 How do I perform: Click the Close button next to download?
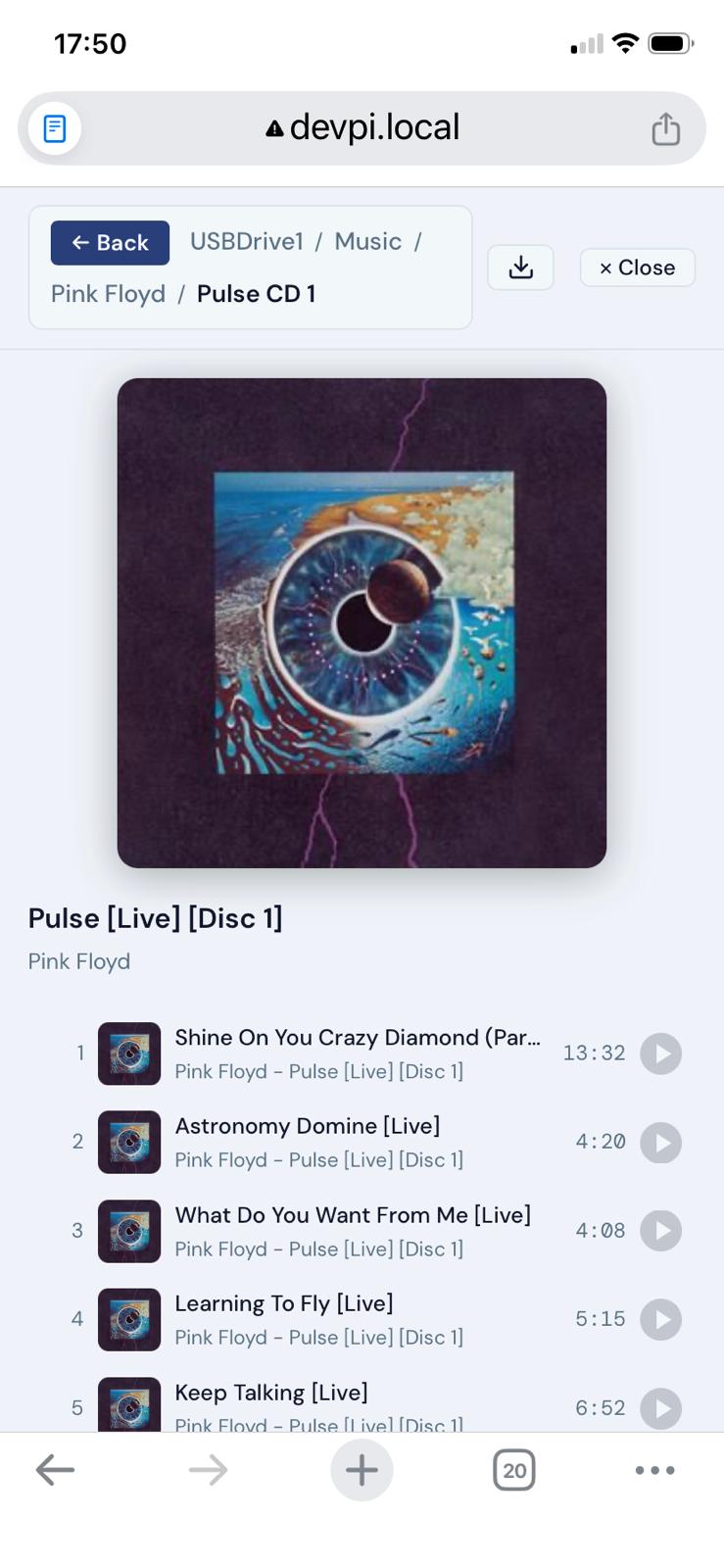point(637,267)
